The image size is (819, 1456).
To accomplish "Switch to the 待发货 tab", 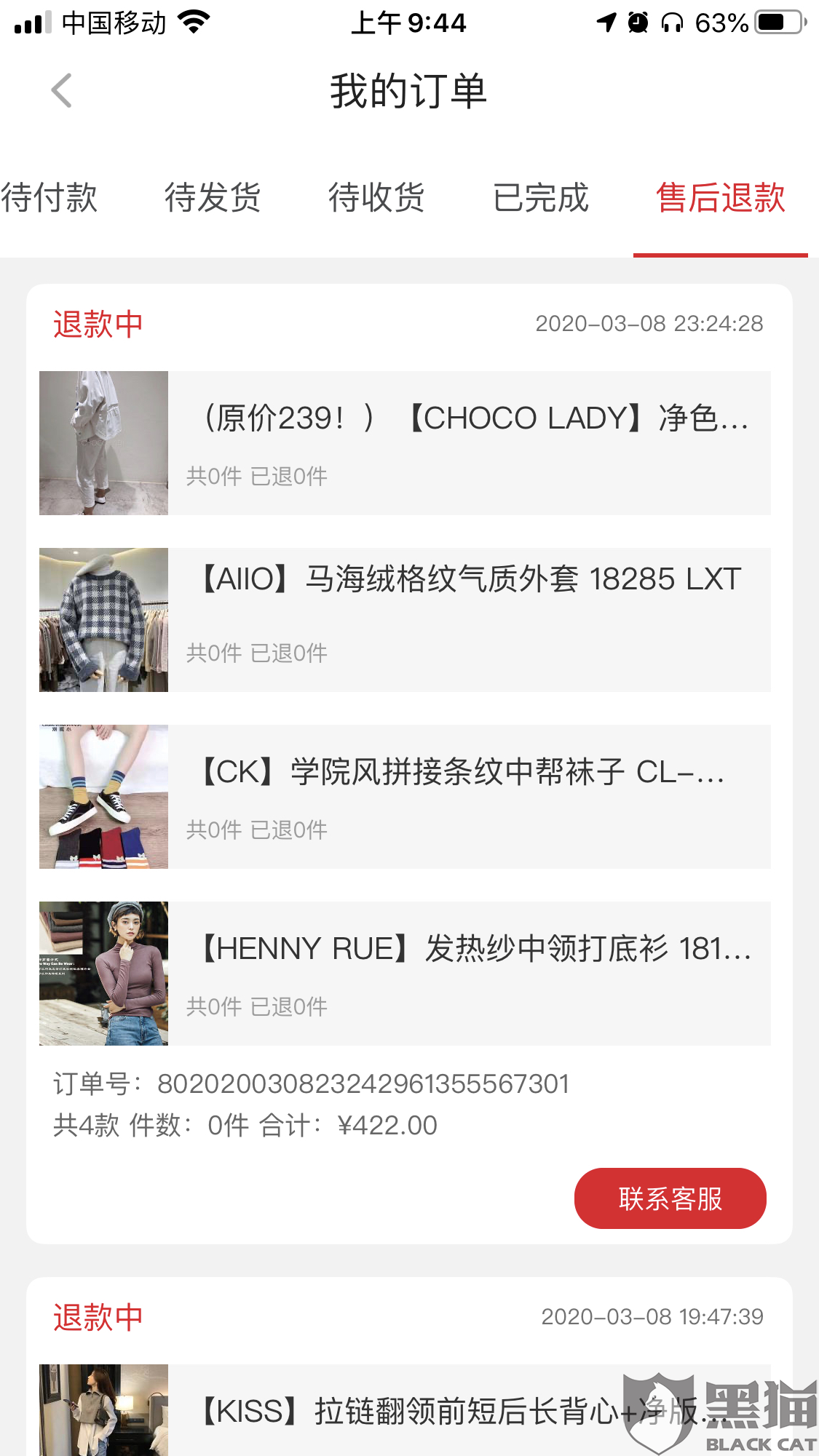I will [x=213, y=198].
